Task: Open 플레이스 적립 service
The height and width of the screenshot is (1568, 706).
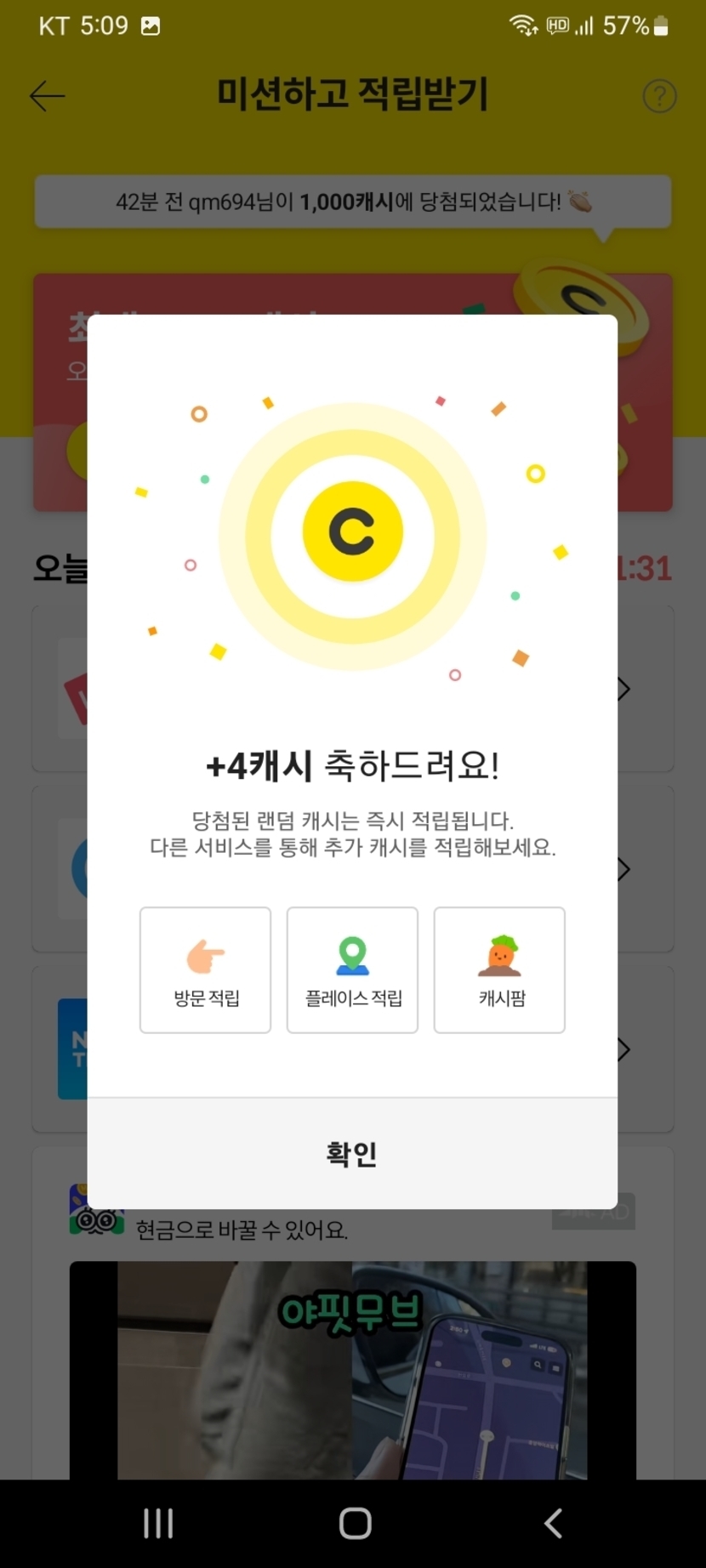Action: tap(352, 970)
